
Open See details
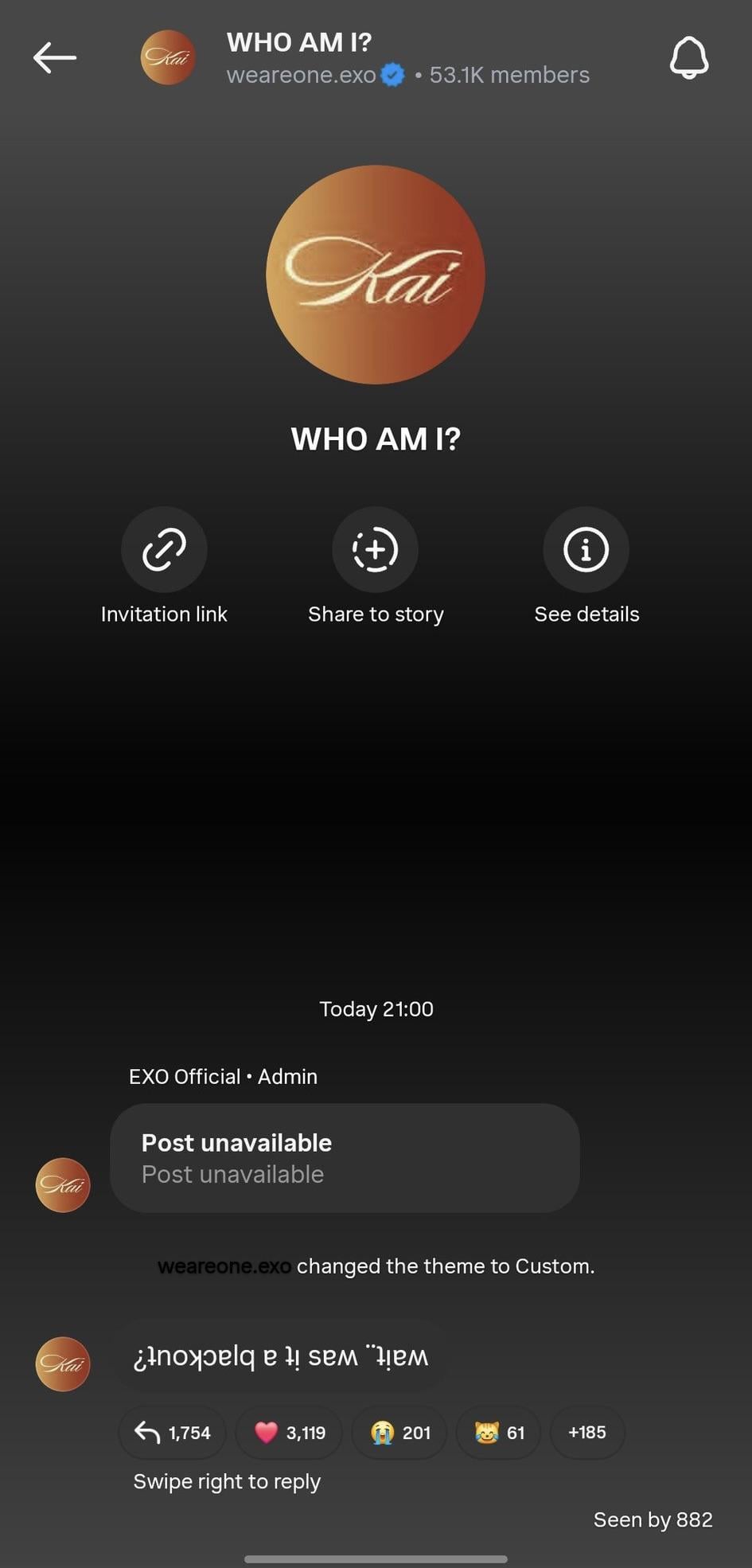pos(586,549)
